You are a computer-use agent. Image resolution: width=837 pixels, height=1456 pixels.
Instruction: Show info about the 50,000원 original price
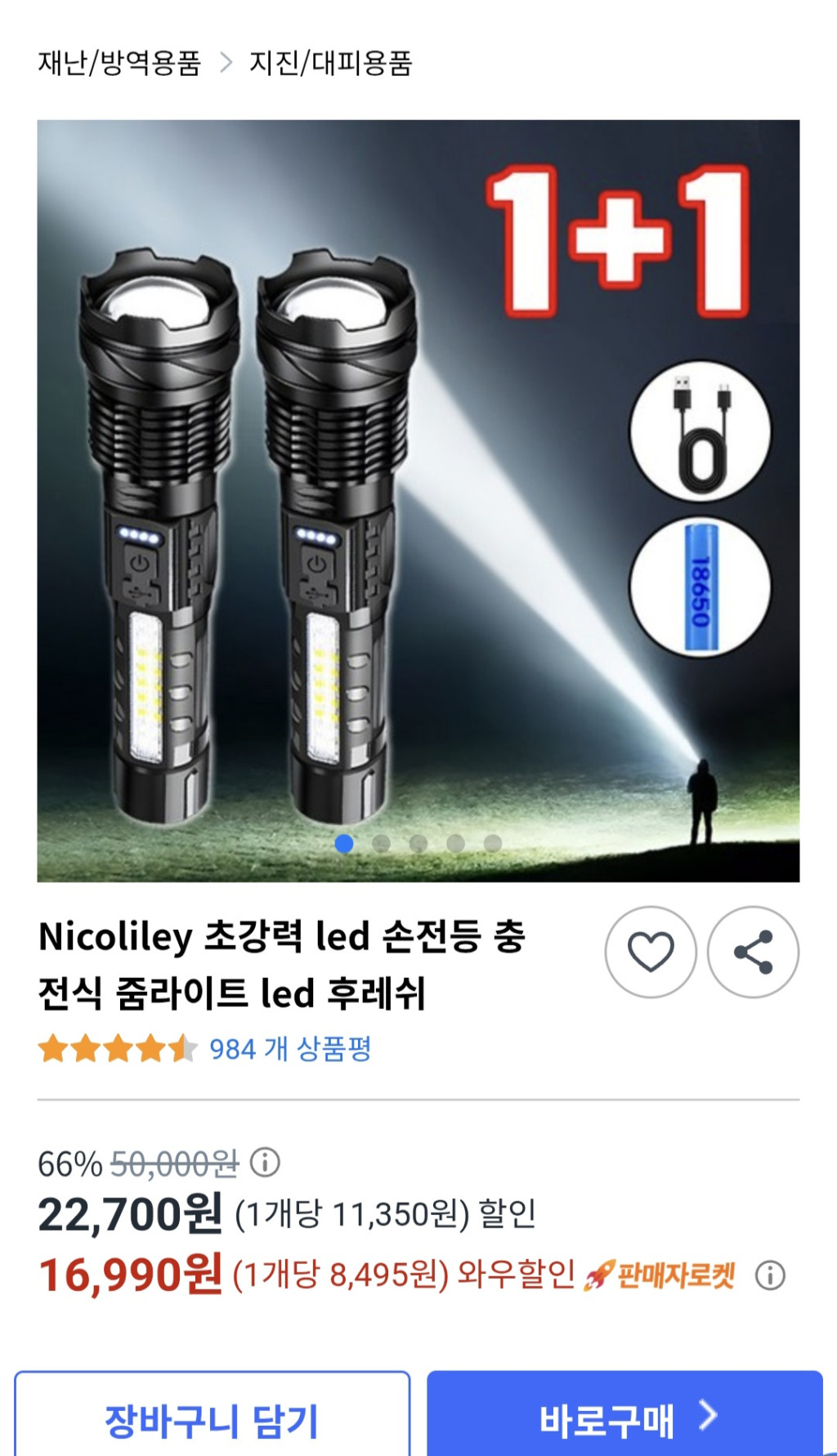265,1162
